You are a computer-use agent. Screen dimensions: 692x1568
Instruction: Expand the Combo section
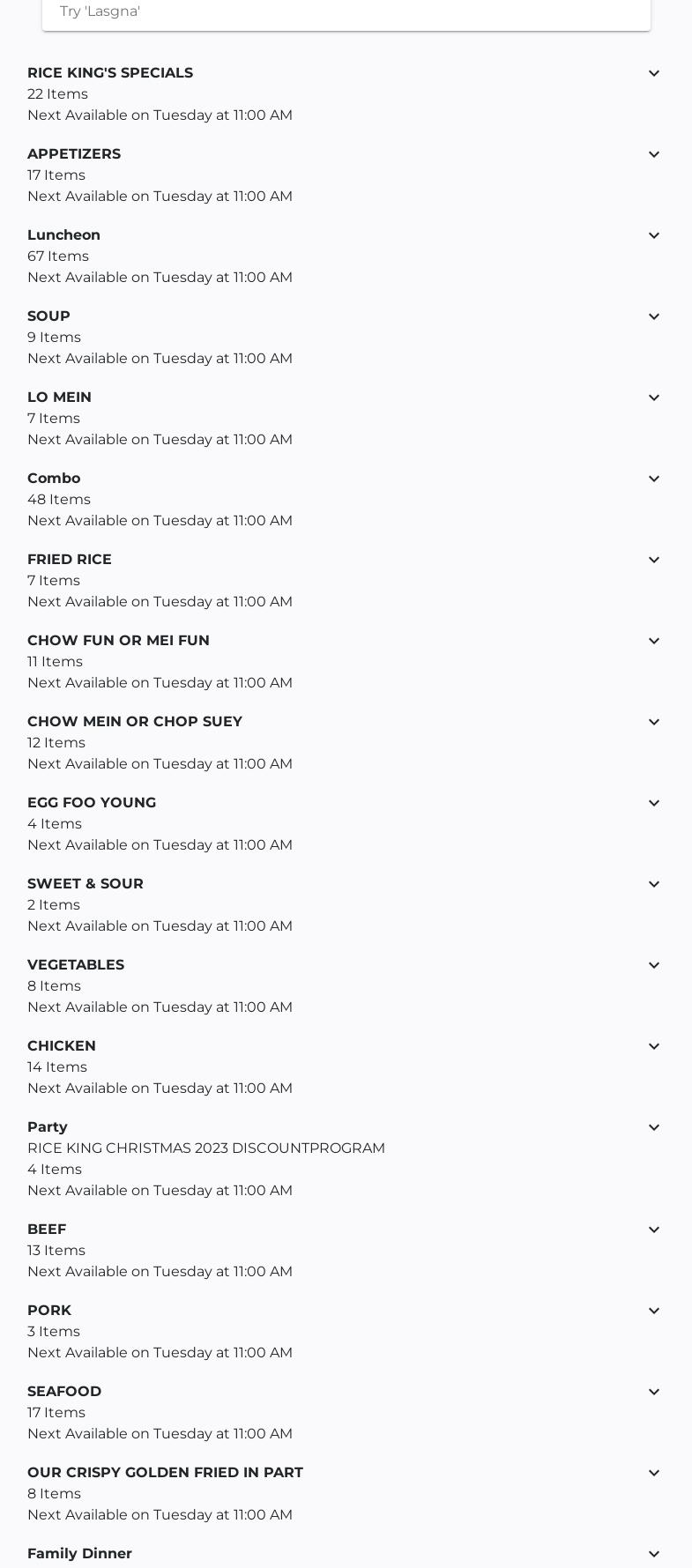click(653, 479)
